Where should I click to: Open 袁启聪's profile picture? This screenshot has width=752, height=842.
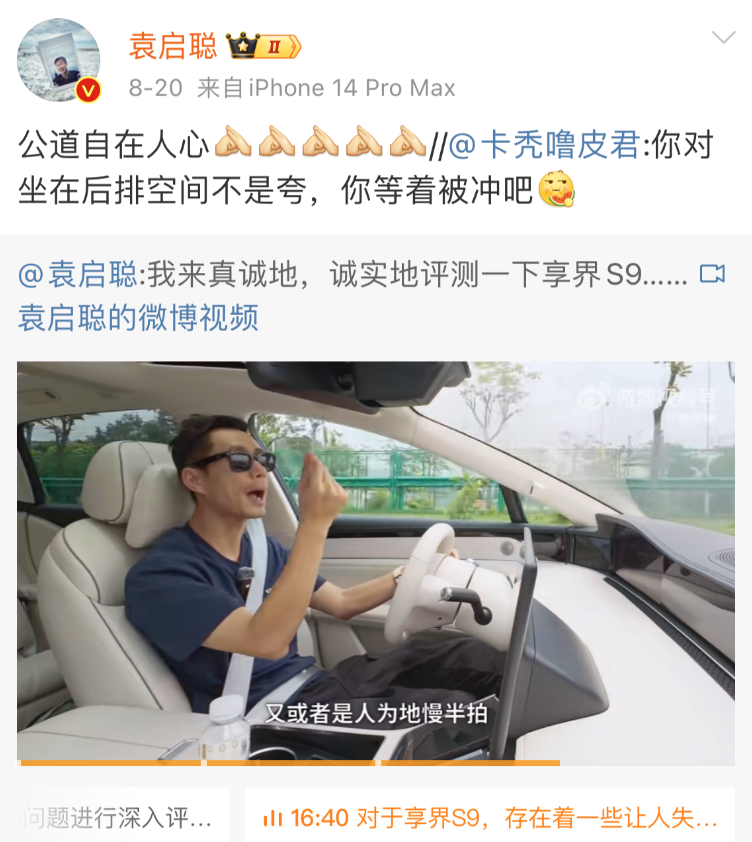59,60
